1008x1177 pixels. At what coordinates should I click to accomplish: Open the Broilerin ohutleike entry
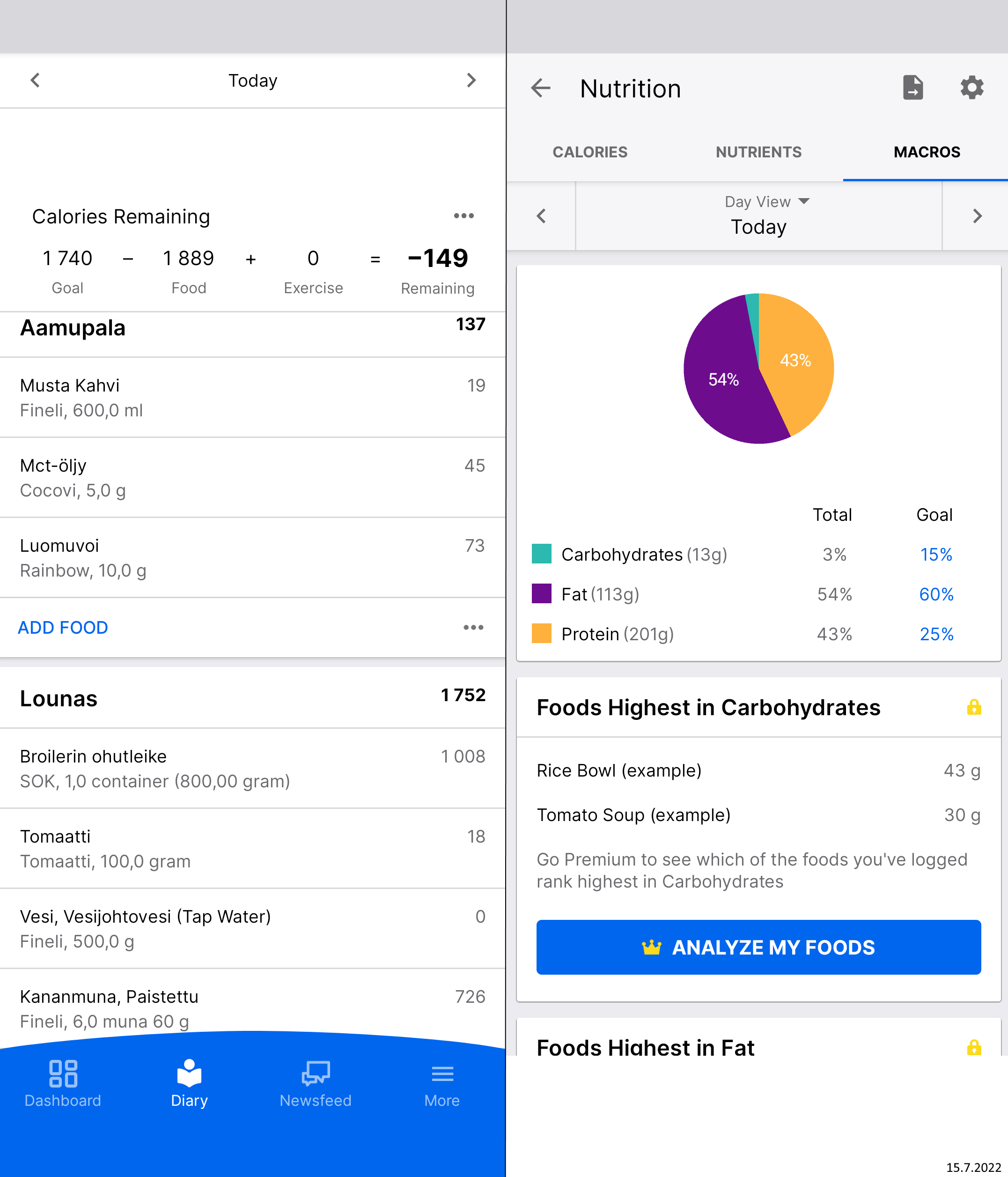pos(252,769)
